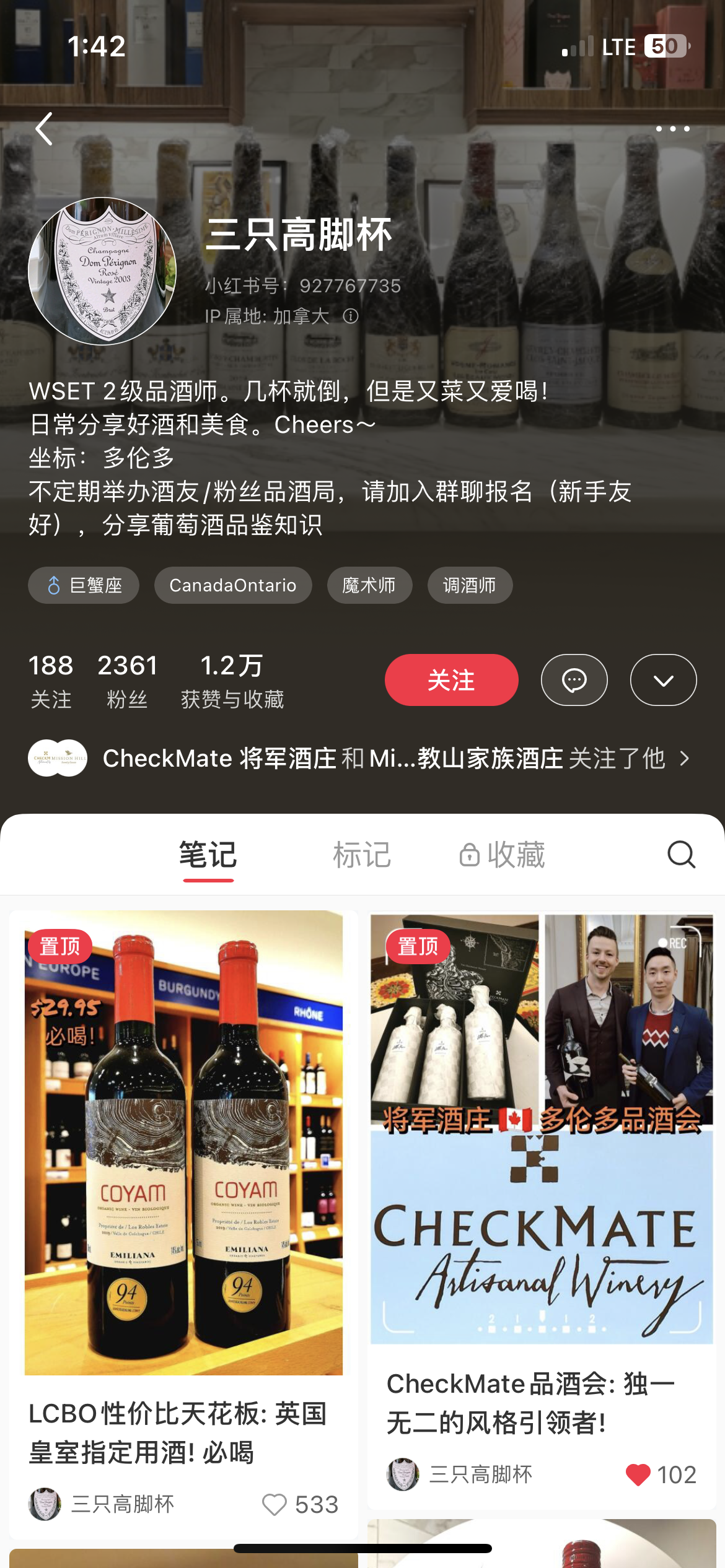Viewport: 725px width, 1568px height.
Task: Tap the CanadaOntario tag chip
Action: (x=233, y=585)
